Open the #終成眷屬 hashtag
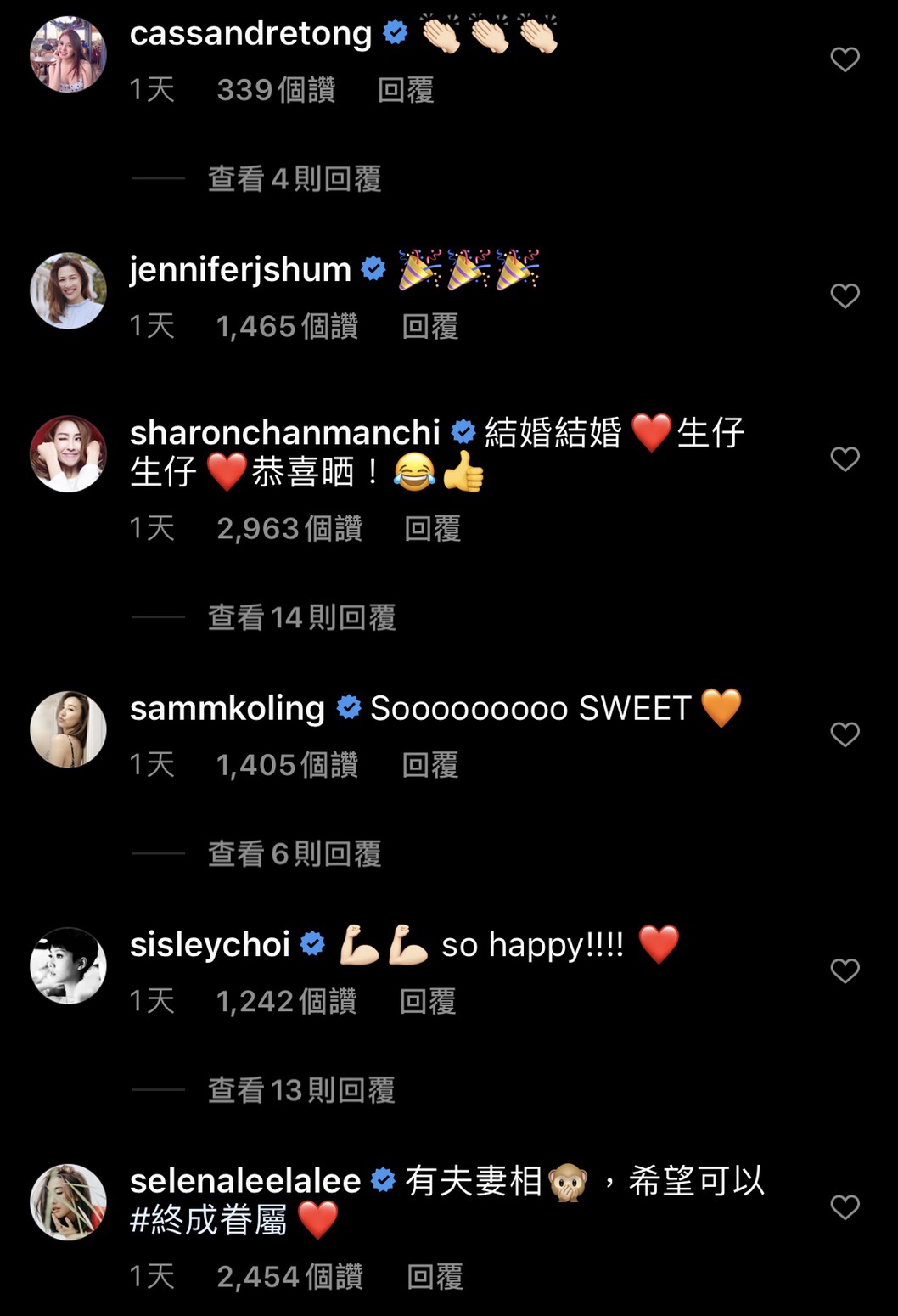Viewport: 898px width, 1316px height. point(209,1220)
